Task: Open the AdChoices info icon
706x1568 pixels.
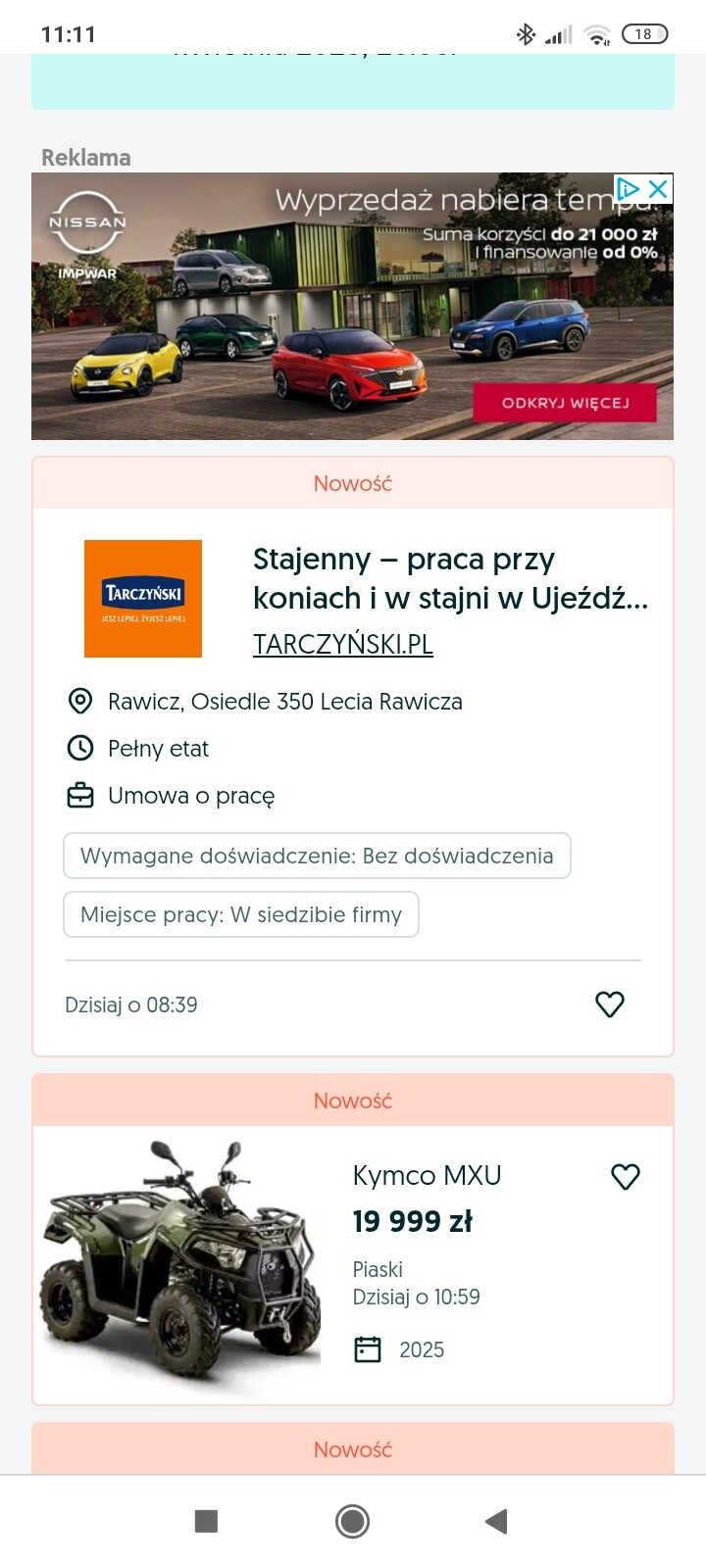Action: [629, 189]
